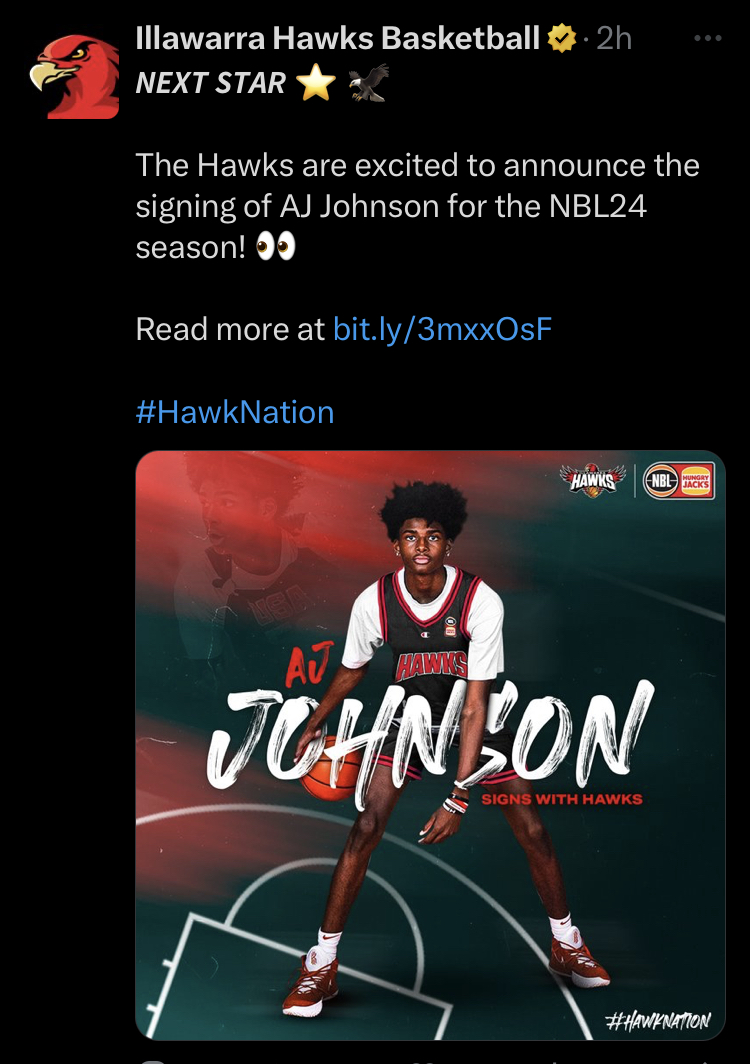Open the bit.ly/3mxxOsF link
Screen dimensions: 750x1064
(x=442, y=329)
